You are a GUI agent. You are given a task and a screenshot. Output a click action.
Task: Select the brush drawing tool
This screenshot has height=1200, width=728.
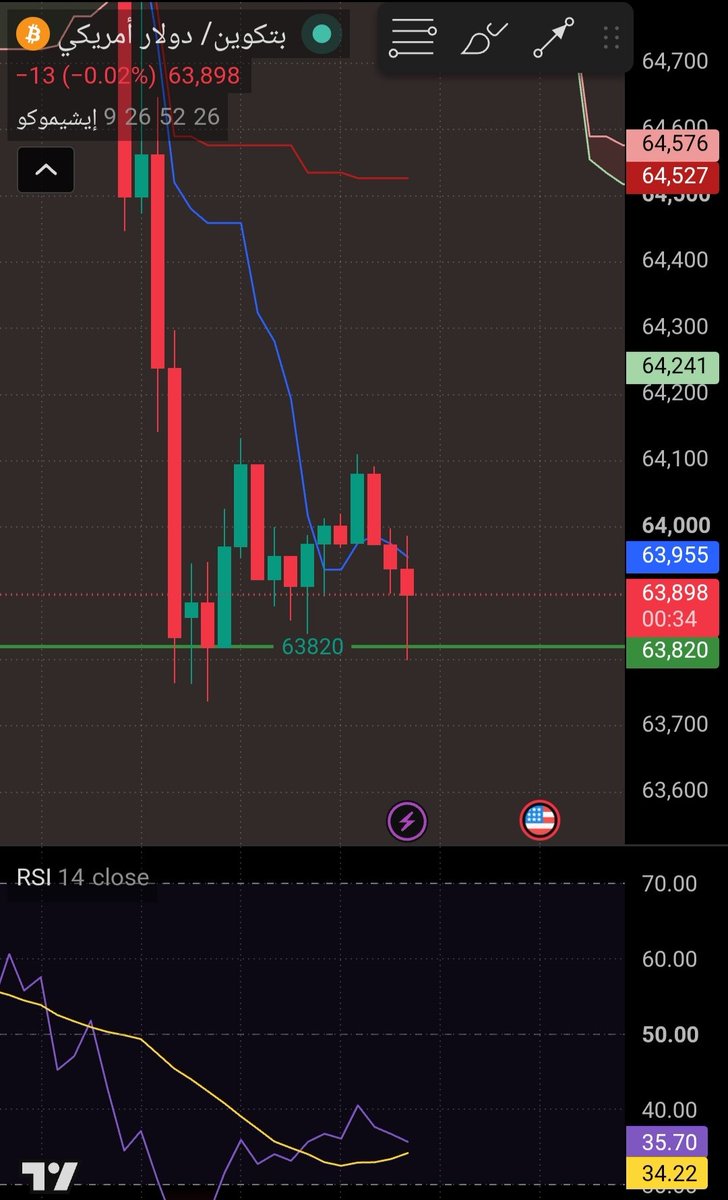tap(484, 40)
